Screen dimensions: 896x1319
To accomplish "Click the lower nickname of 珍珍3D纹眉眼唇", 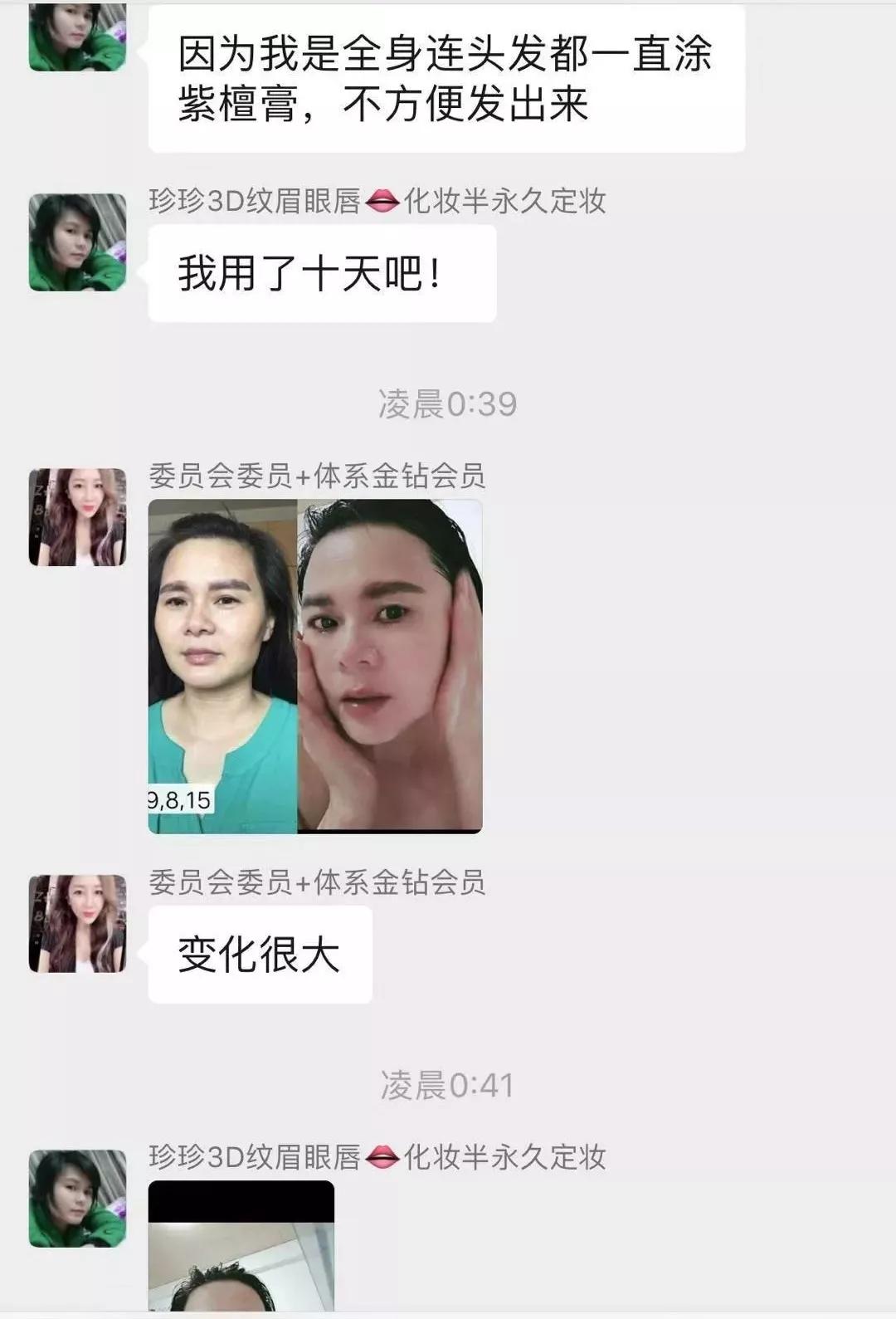I will 377,1155.
